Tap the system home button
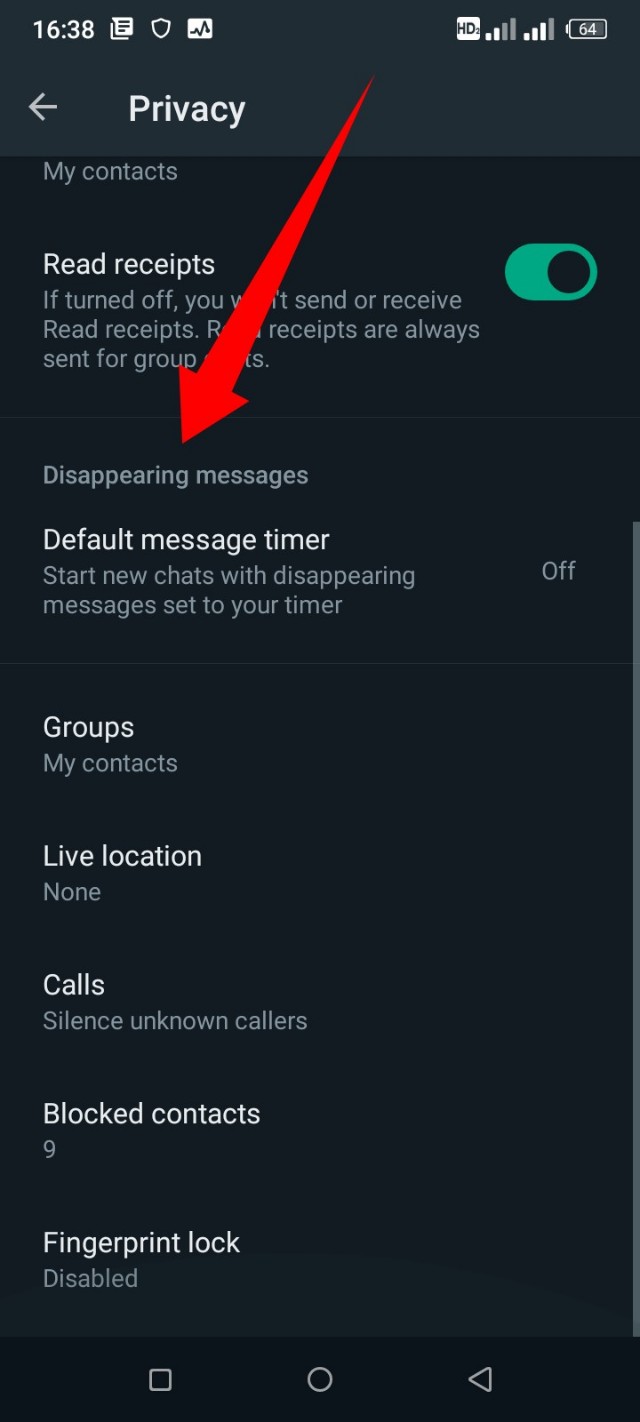The width and height of the screenshot is (640, 1422). 320,1380
